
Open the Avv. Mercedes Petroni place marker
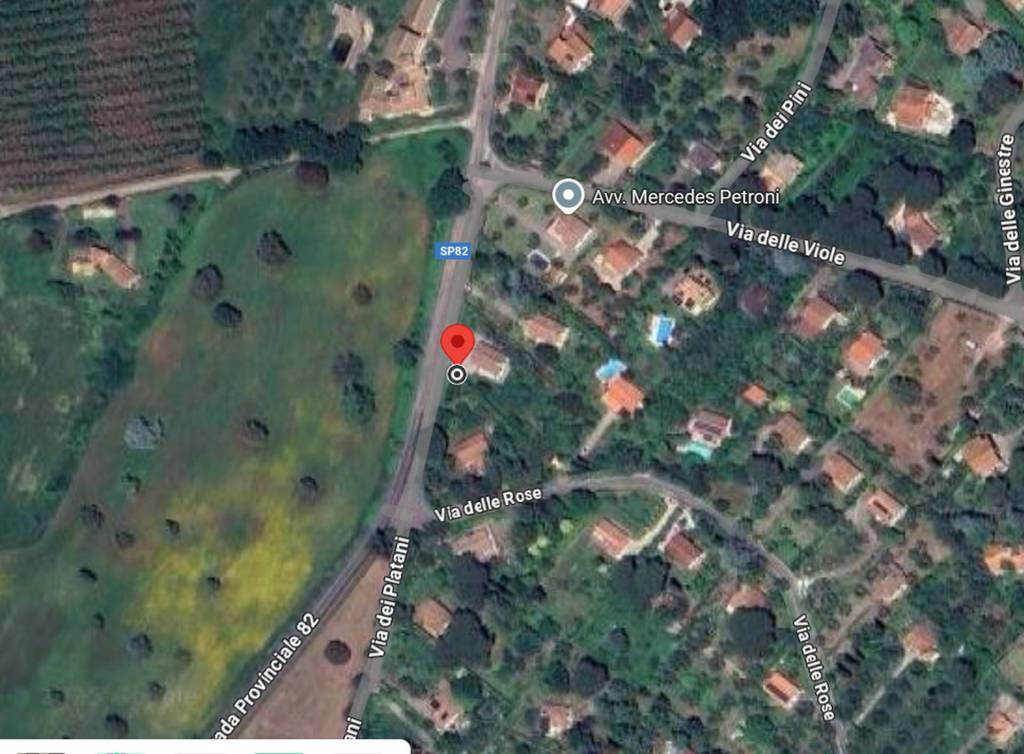coord(568,195)
